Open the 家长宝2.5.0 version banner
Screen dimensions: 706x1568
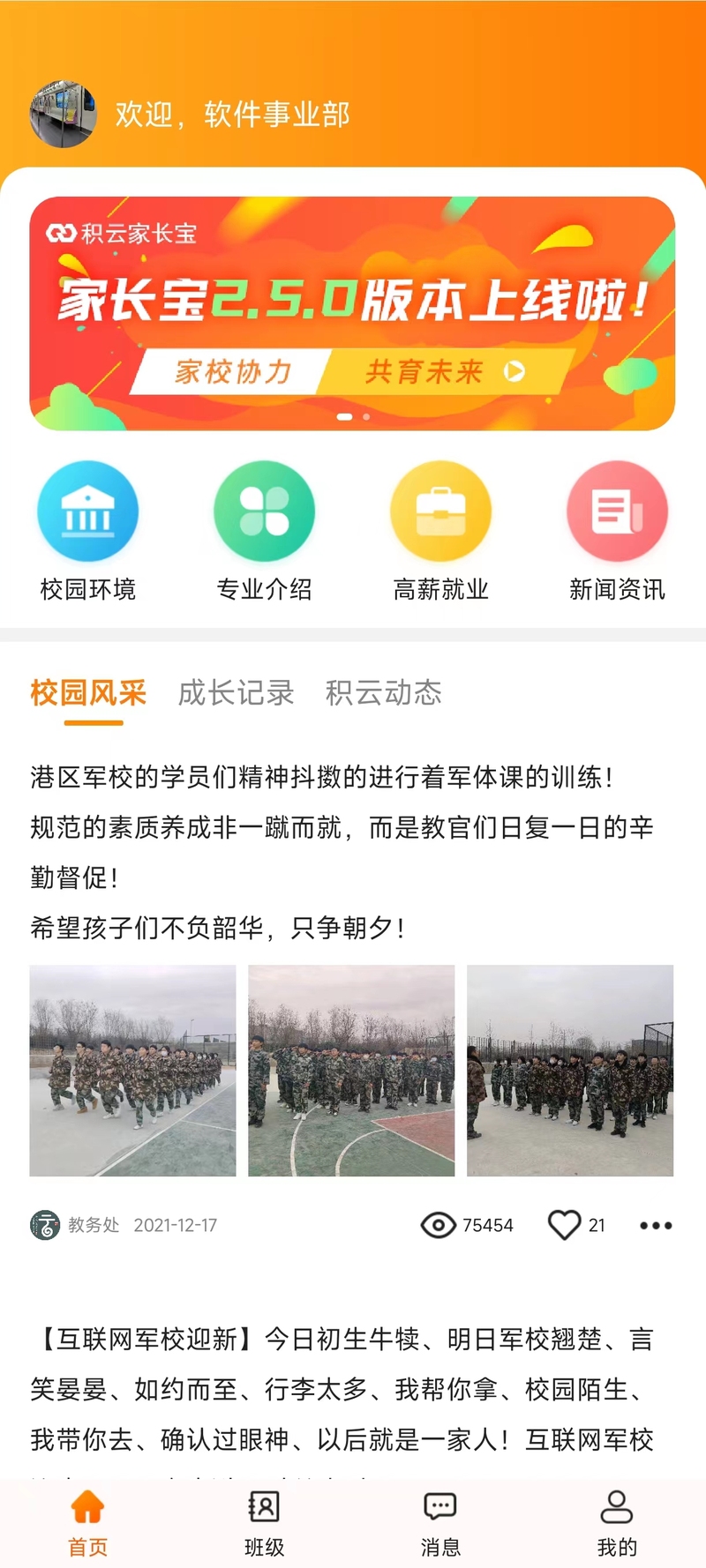coord(352,313)
